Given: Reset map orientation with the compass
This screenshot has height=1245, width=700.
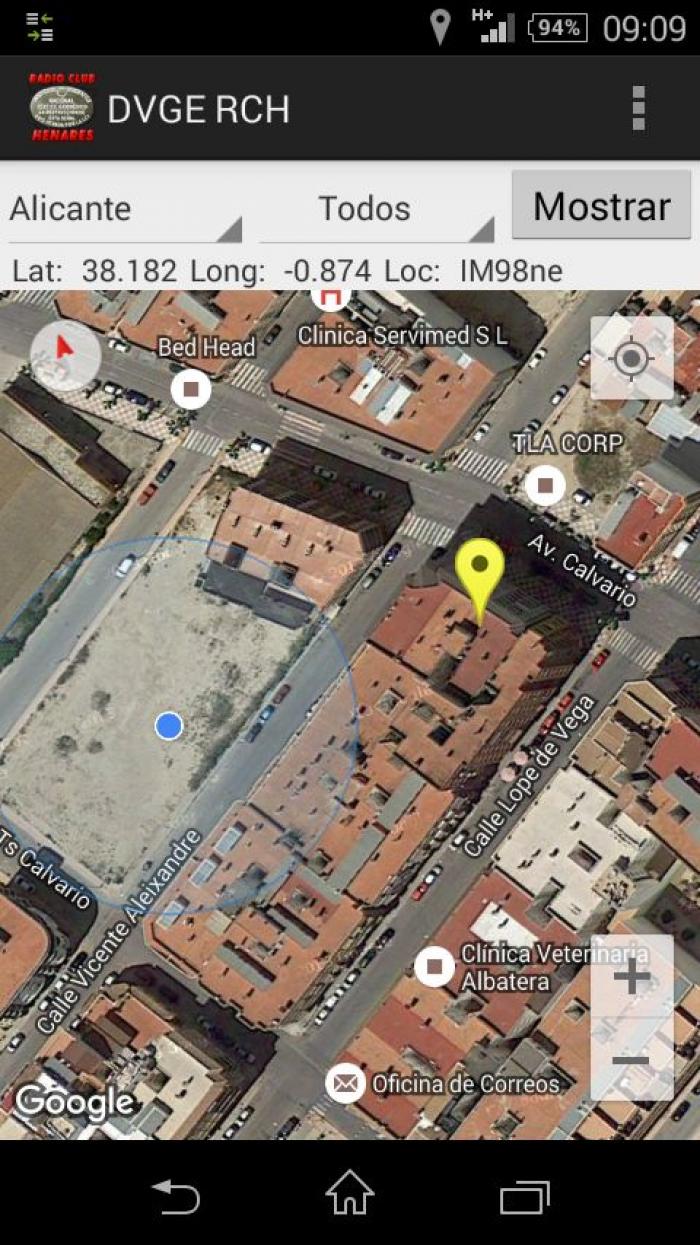Looking at the screenshot, I should coord(65,354).
